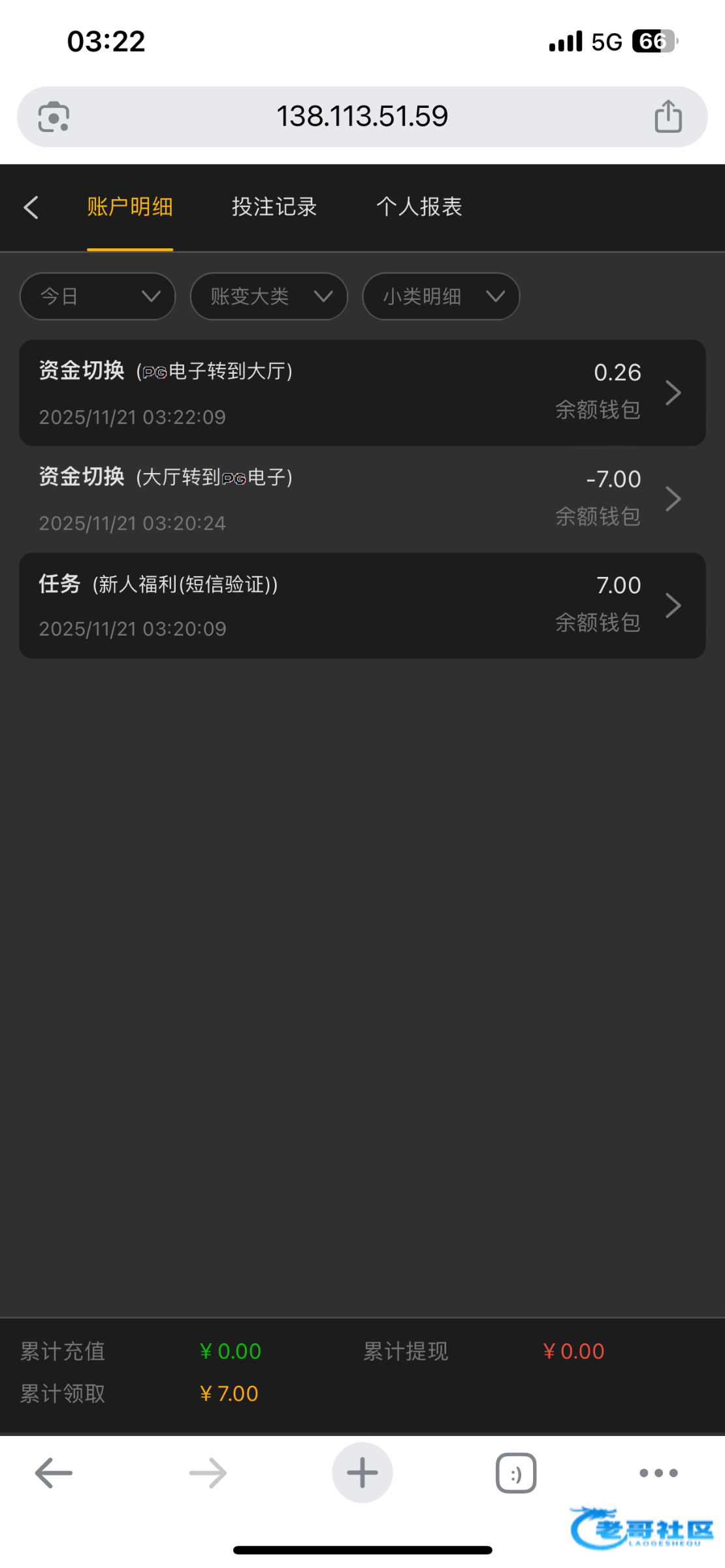Open the -7.00 大厅转到PG电子 transfer record
725x1568 pixels.
pos(362,499)
